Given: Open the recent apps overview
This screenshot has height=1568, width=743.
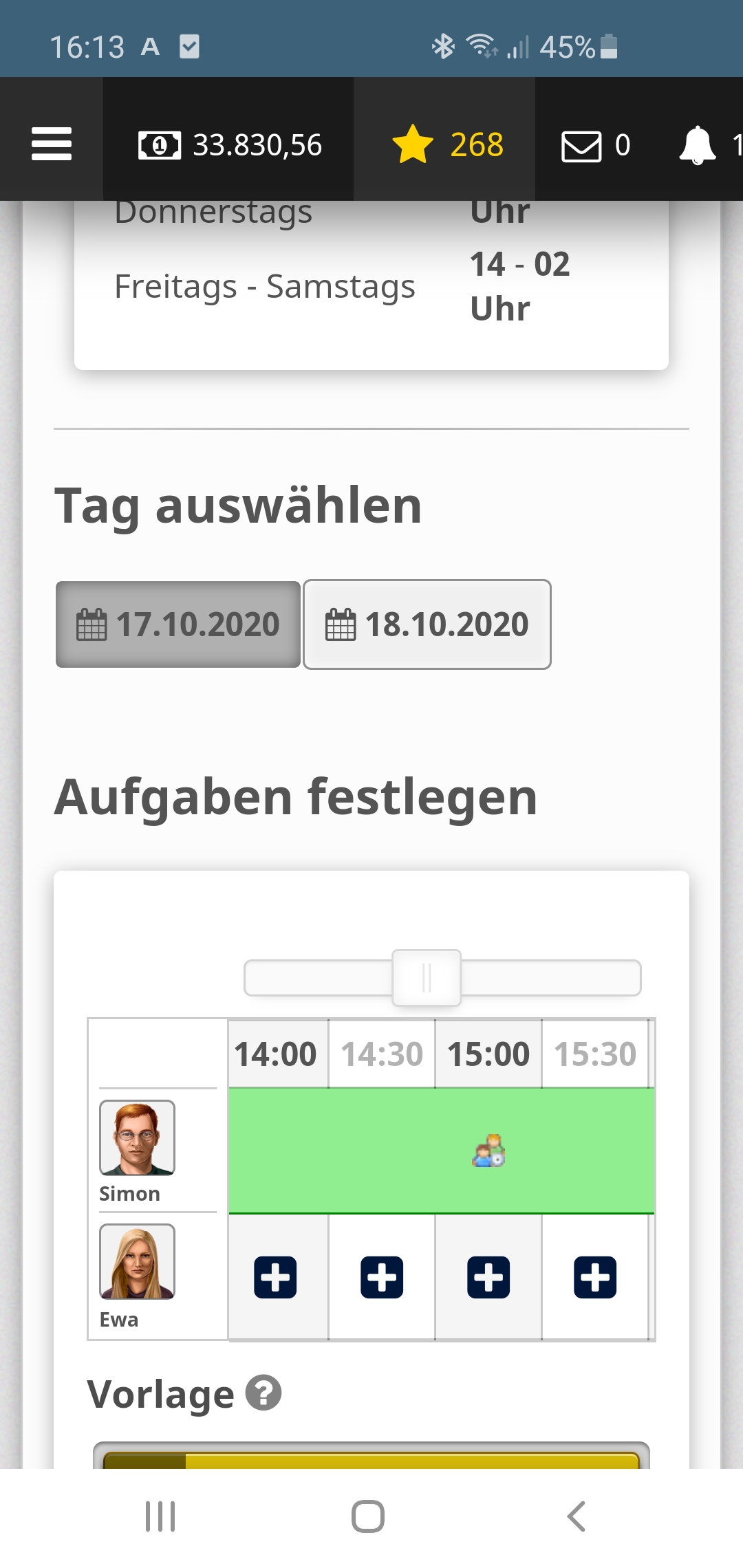Looking at the screenshot, I should pyautogui.click(x=160, y=1516).
